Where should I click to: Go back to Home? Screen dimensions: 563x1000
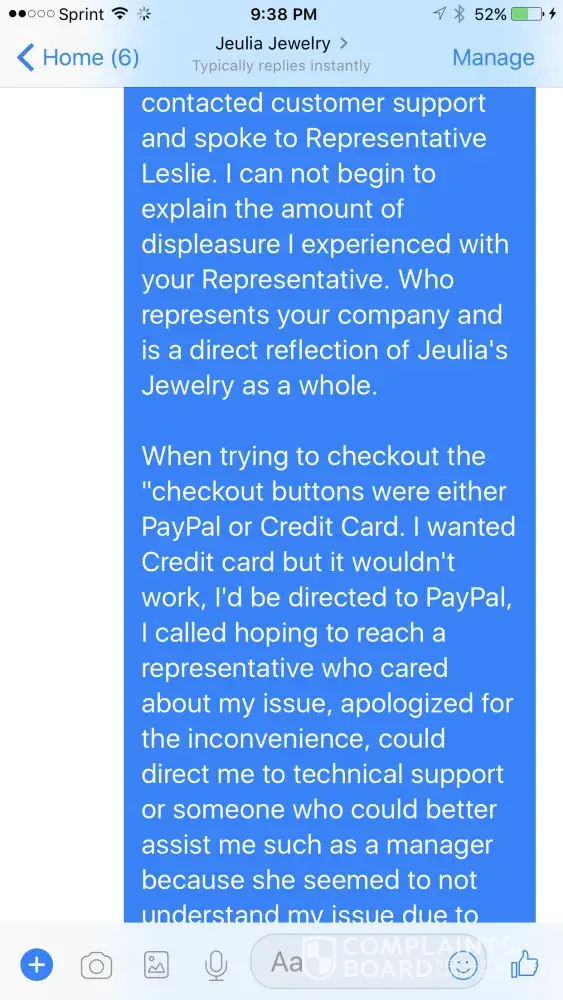(77, 58)
